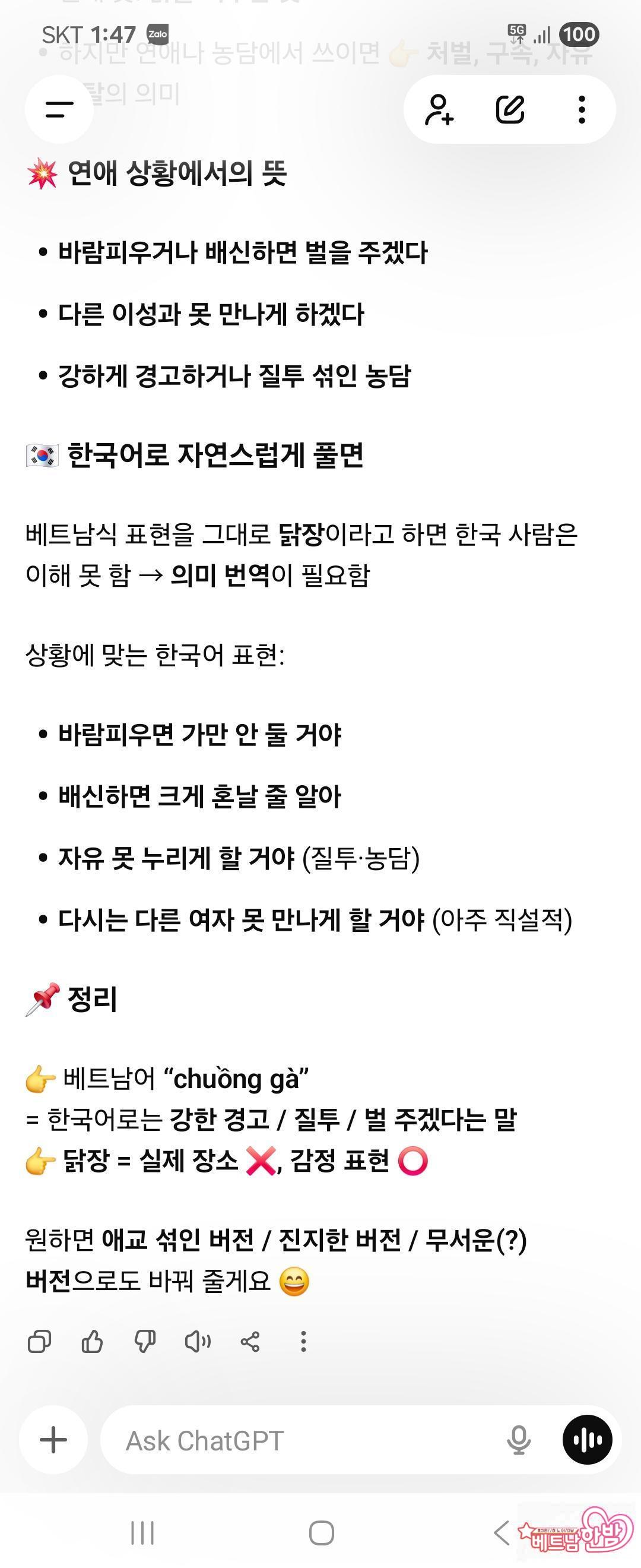
Task: Tap the microphone dictation icon
Action: click(518, 1440)
